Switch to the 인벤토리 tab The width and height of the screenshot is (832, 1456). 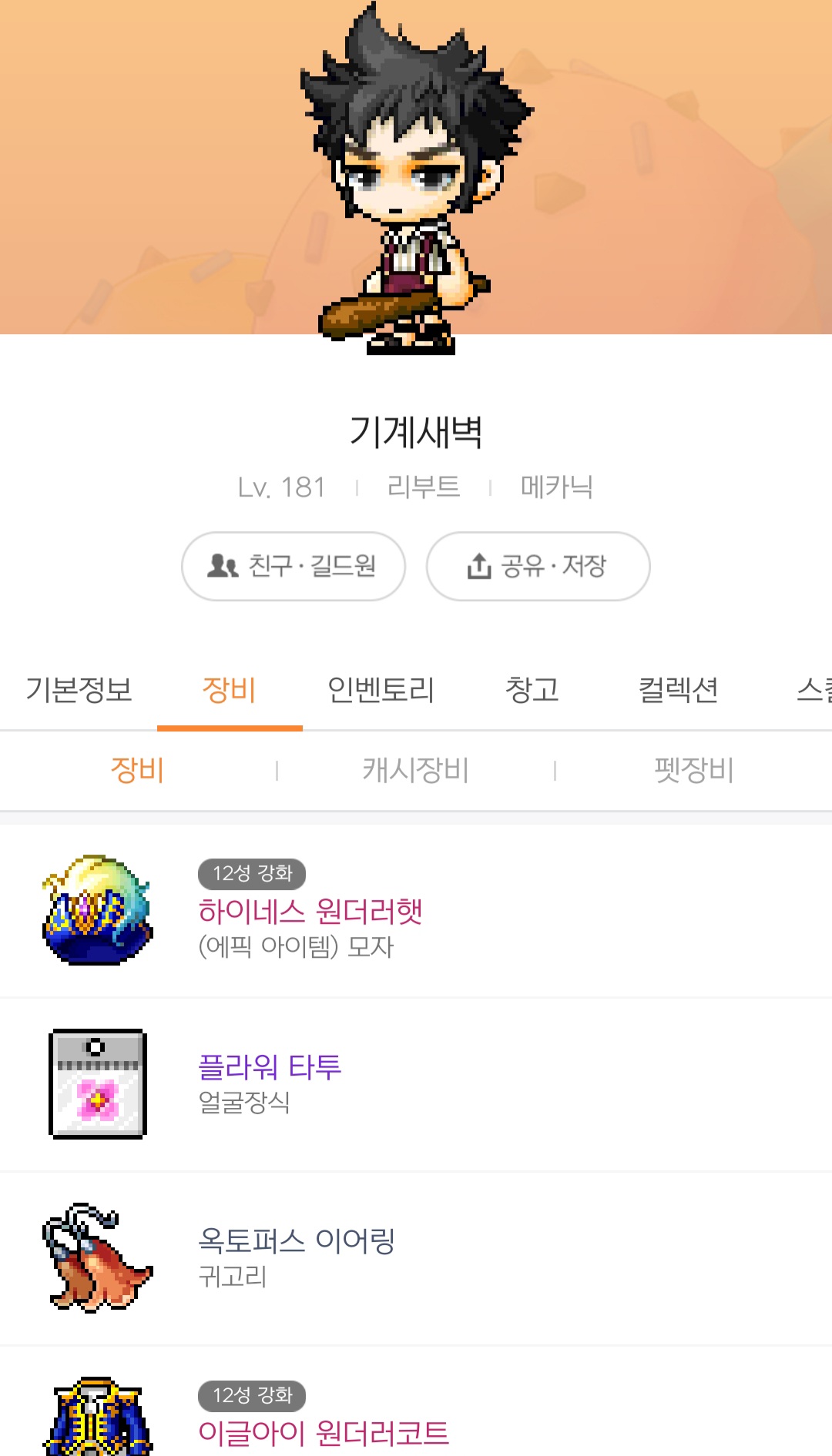pos(381,690)
